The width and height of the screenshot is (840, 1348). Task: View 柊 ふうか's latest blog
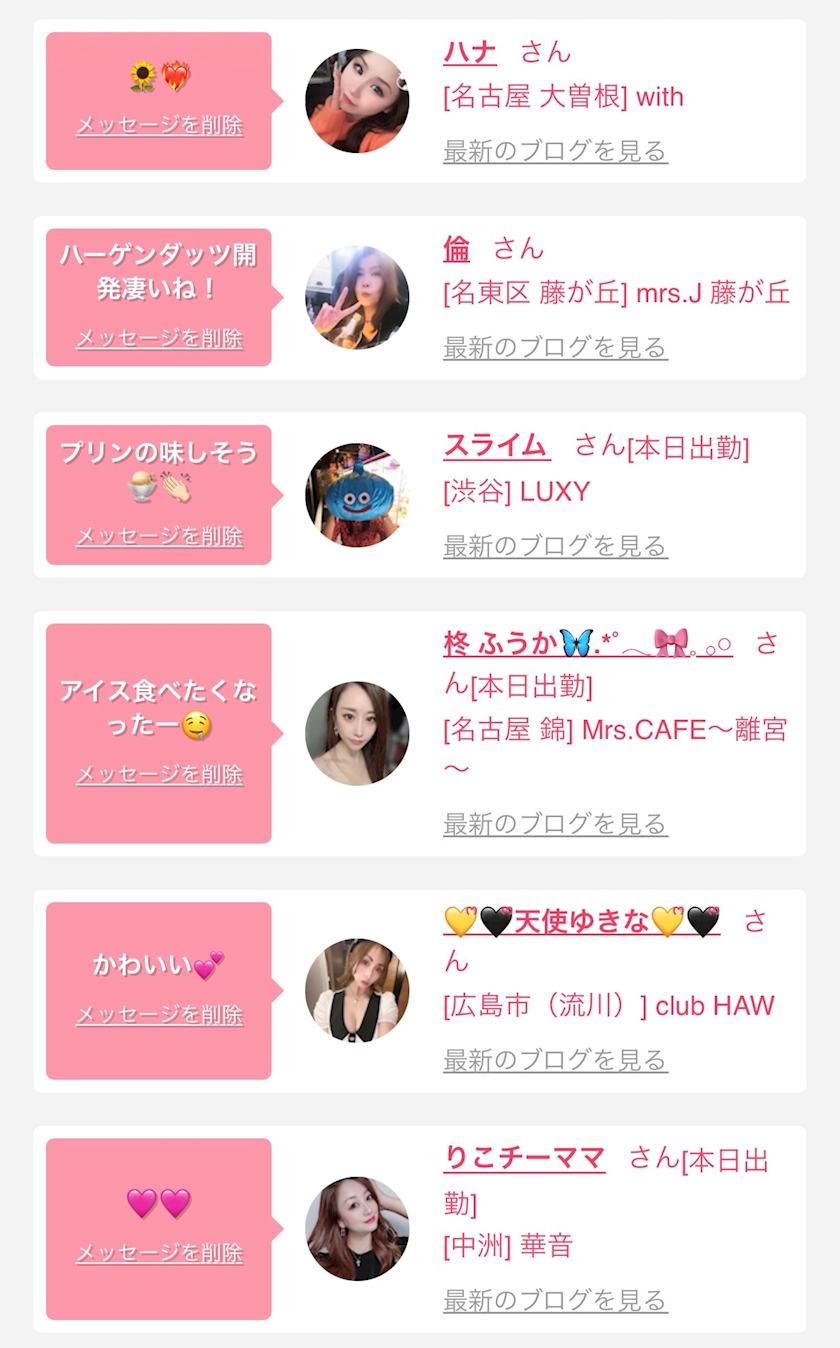555,824
